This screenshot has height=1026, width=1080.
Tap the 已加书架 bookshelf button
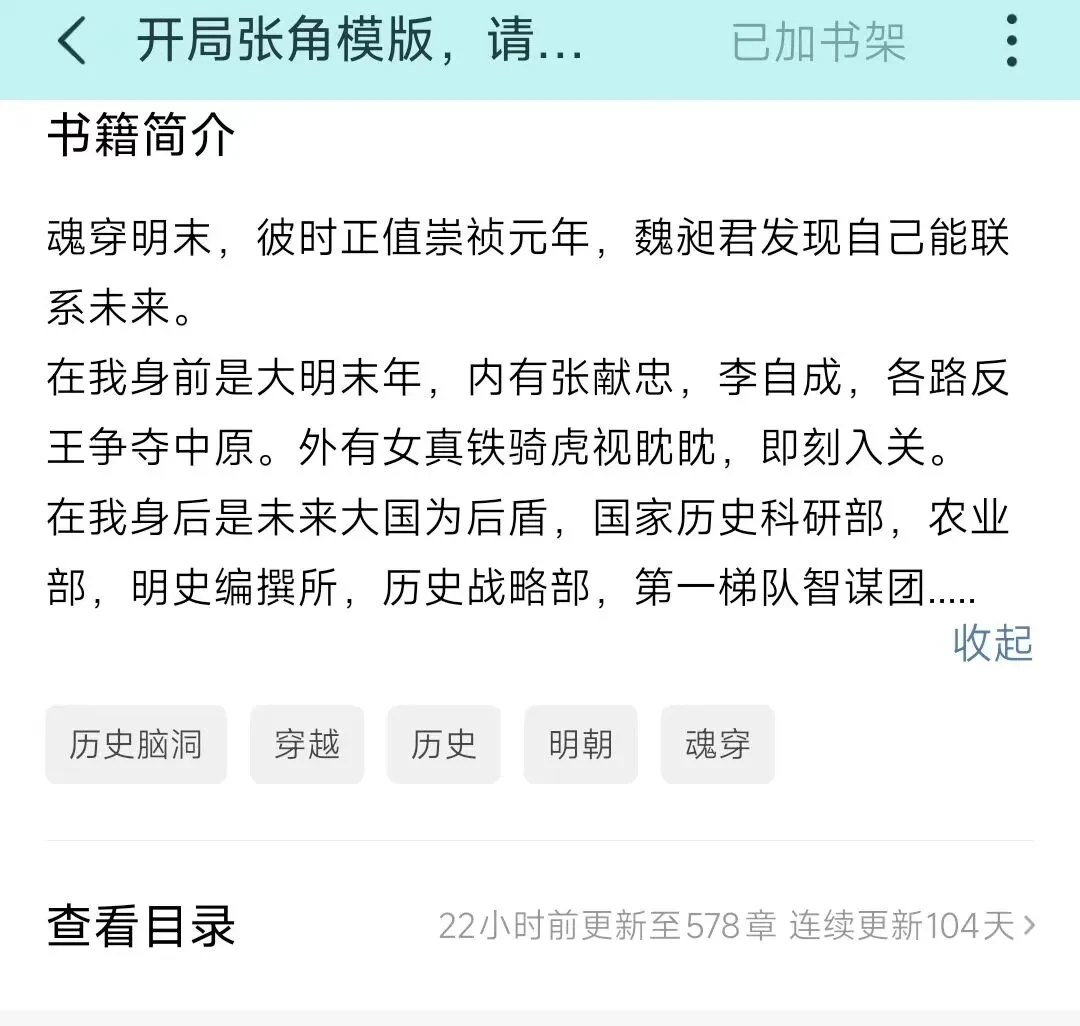(x=818, y=43)
